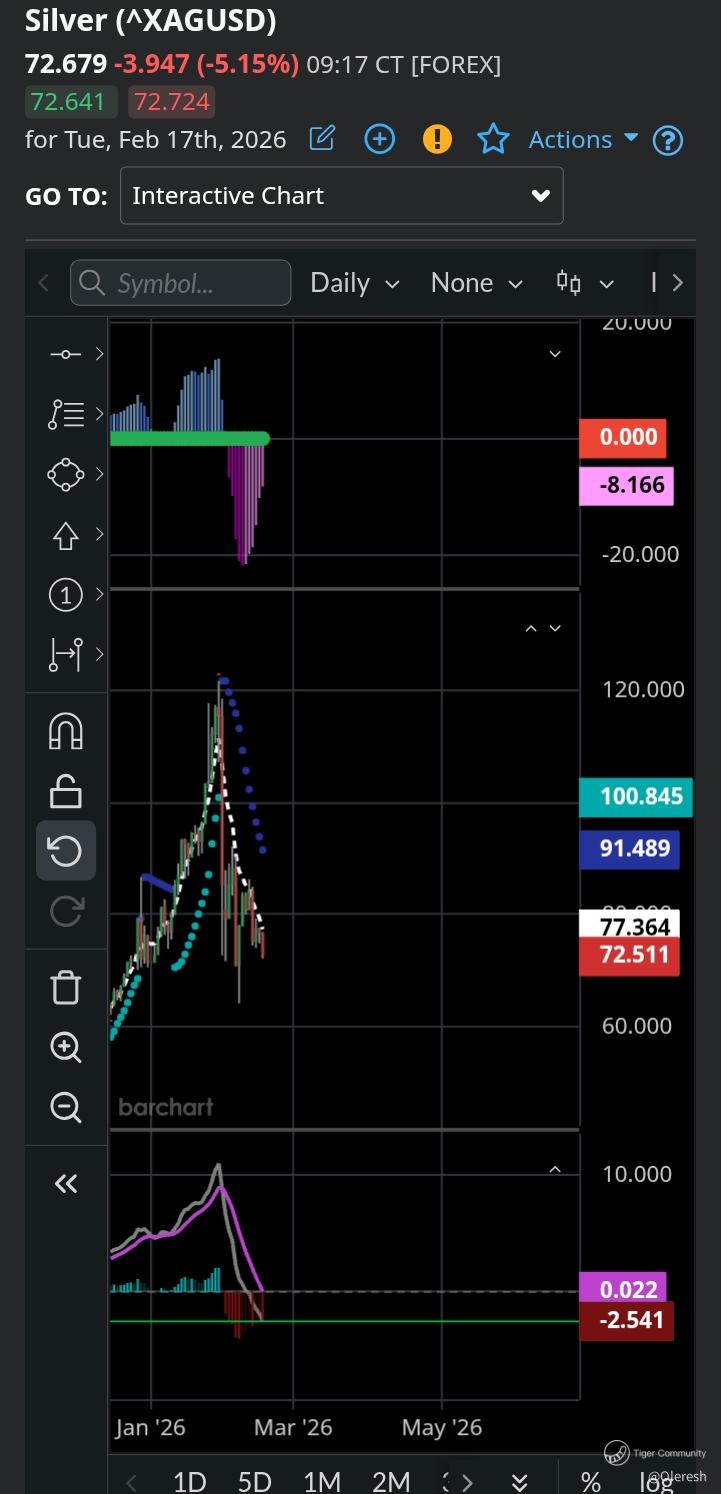The image size is (721, 1494).
Task: Collapse the drawing toolbar
Action: [66, 1184]
